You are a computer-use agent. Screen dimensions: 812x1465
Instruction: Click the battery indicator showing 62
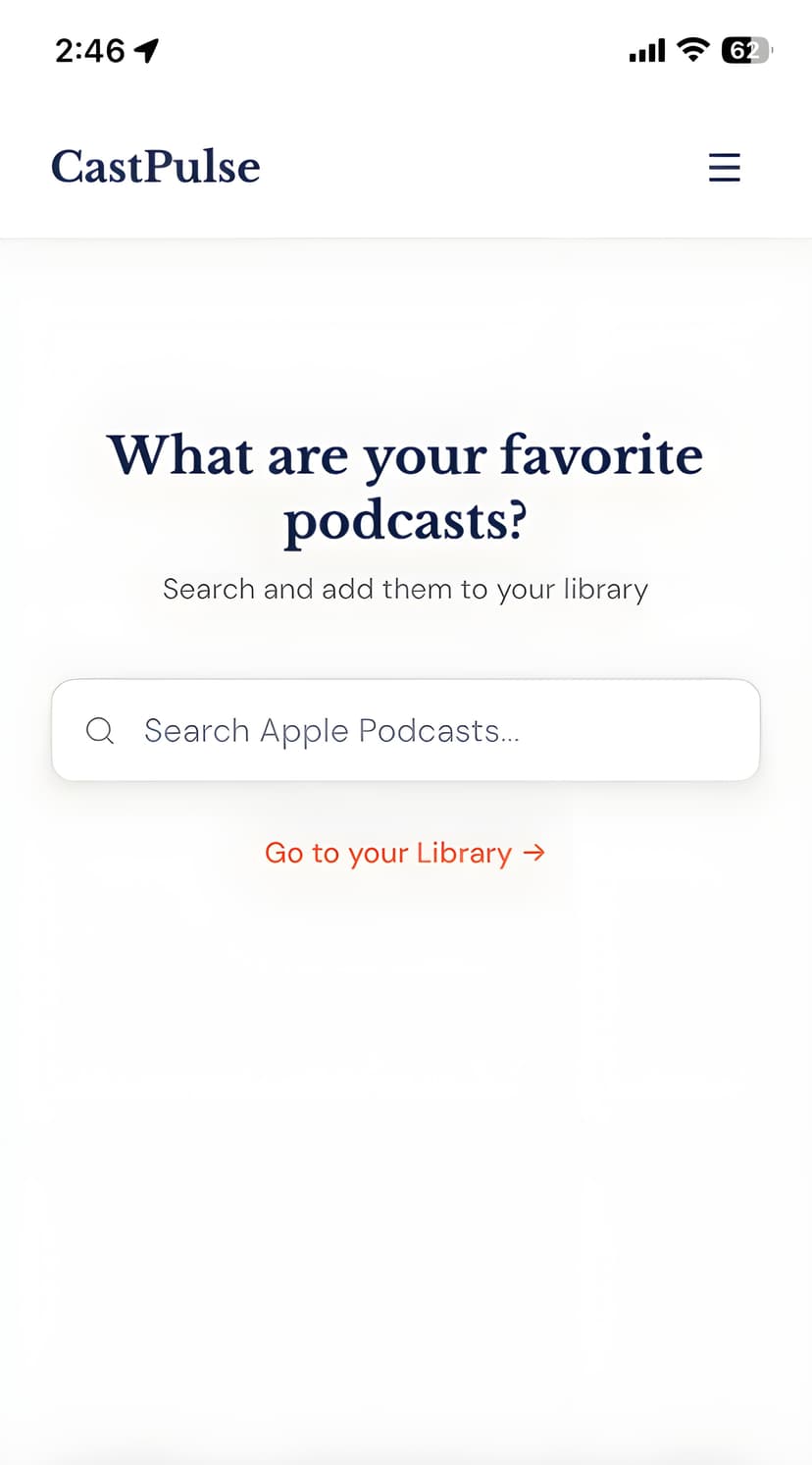click(x=747, y=50)
